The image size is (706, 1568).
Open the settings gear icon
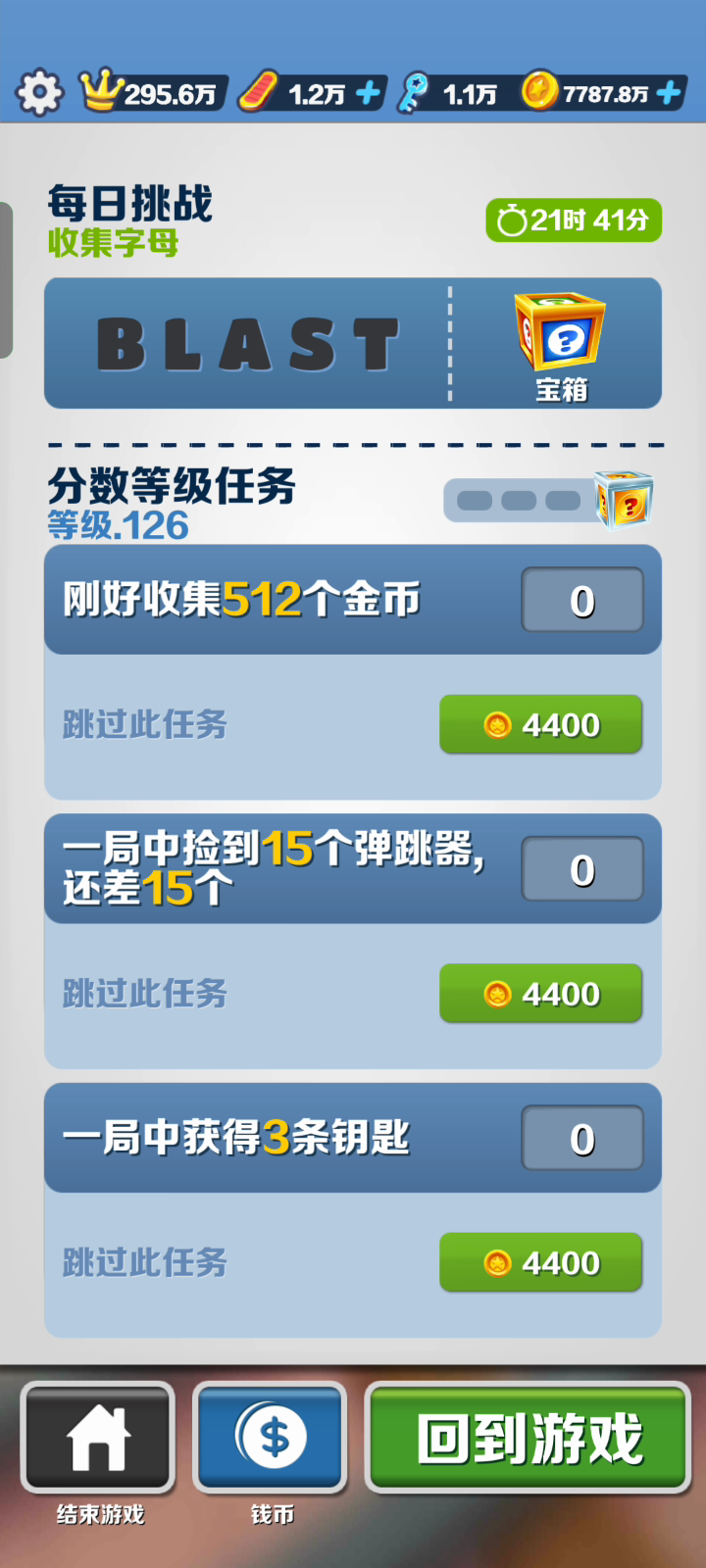pos(39,93)
